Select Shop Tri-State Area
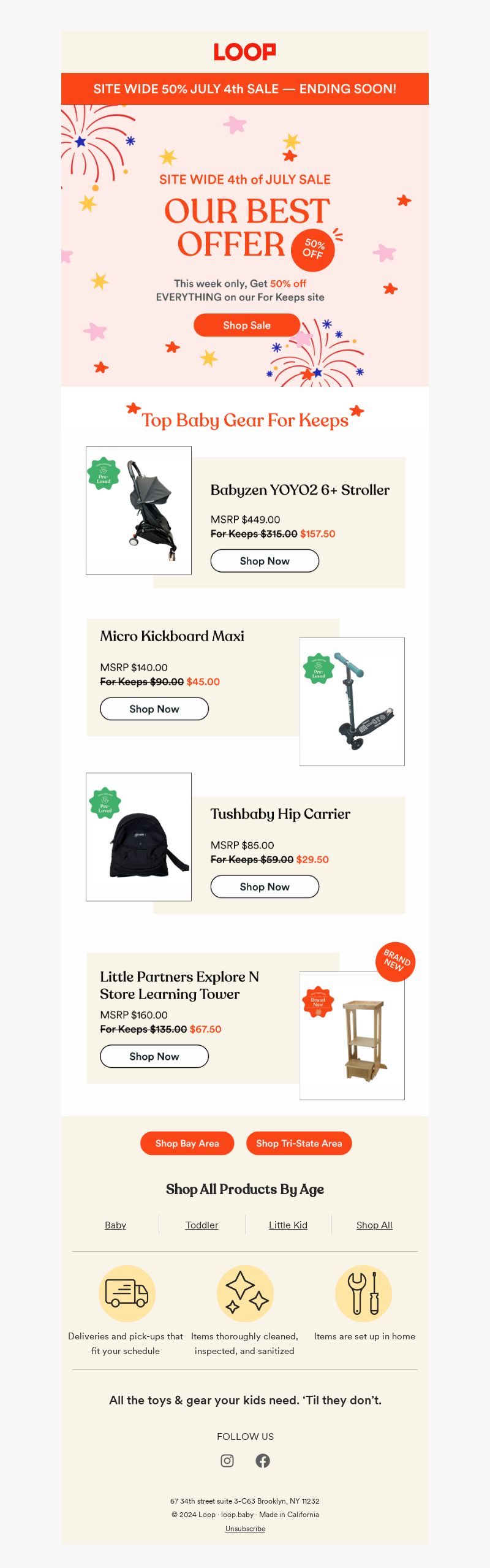 click(x=299, y=1143)
